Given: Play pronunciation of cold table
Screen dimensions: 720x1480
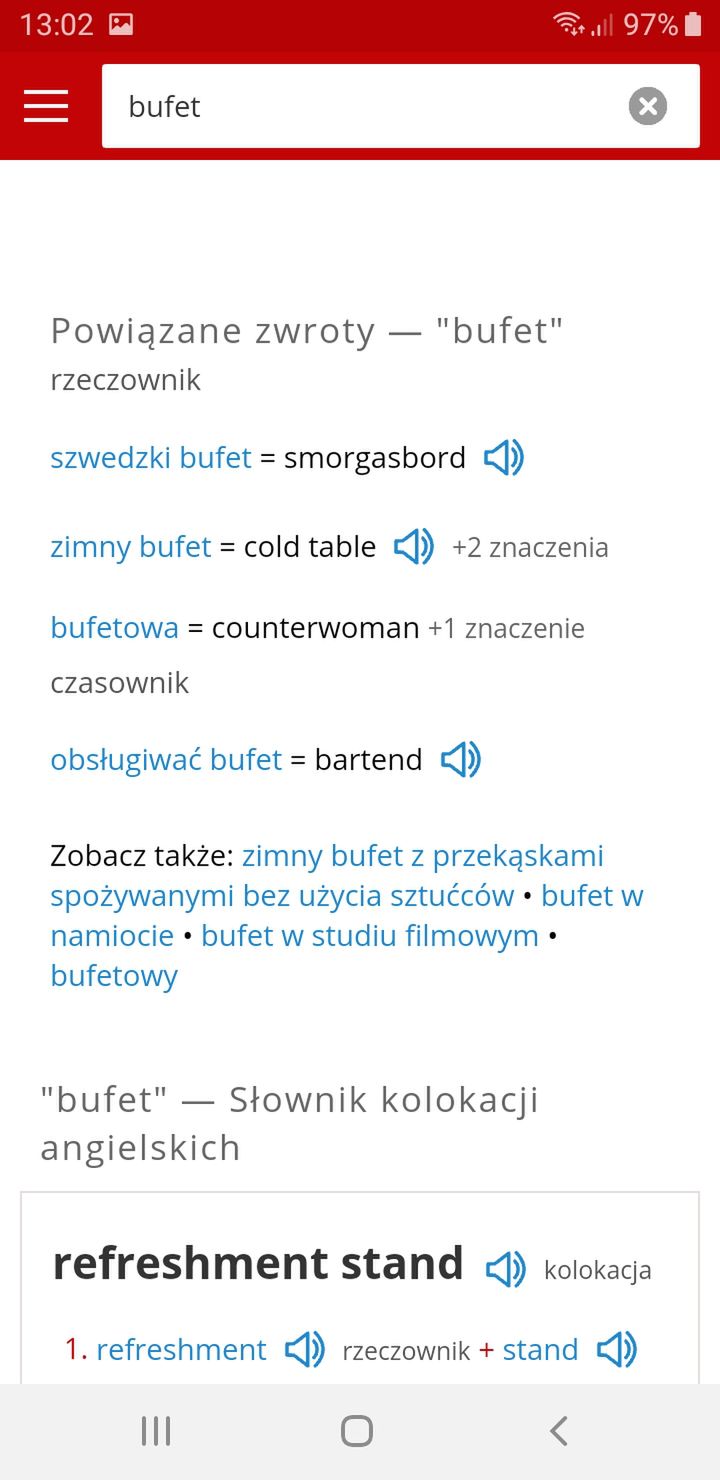Looking at the screenshot, I should point(414,547).
